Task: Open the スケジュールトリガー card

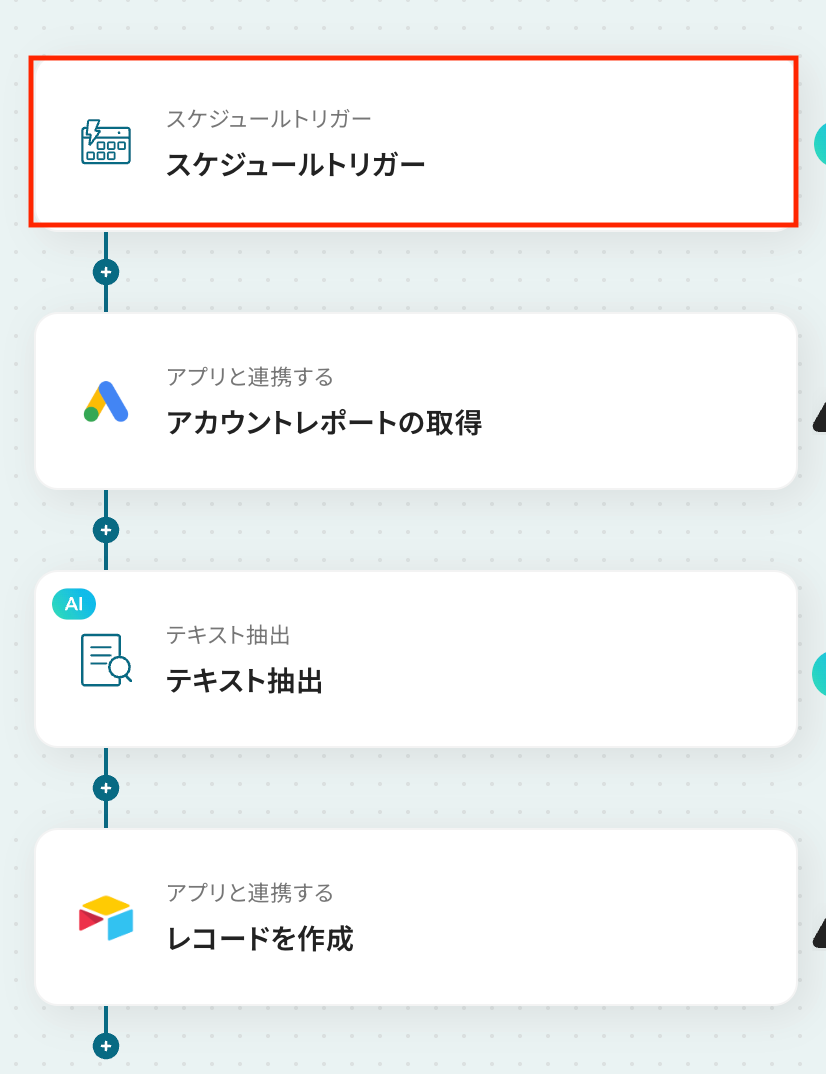Action: click(x=414, y=142)
